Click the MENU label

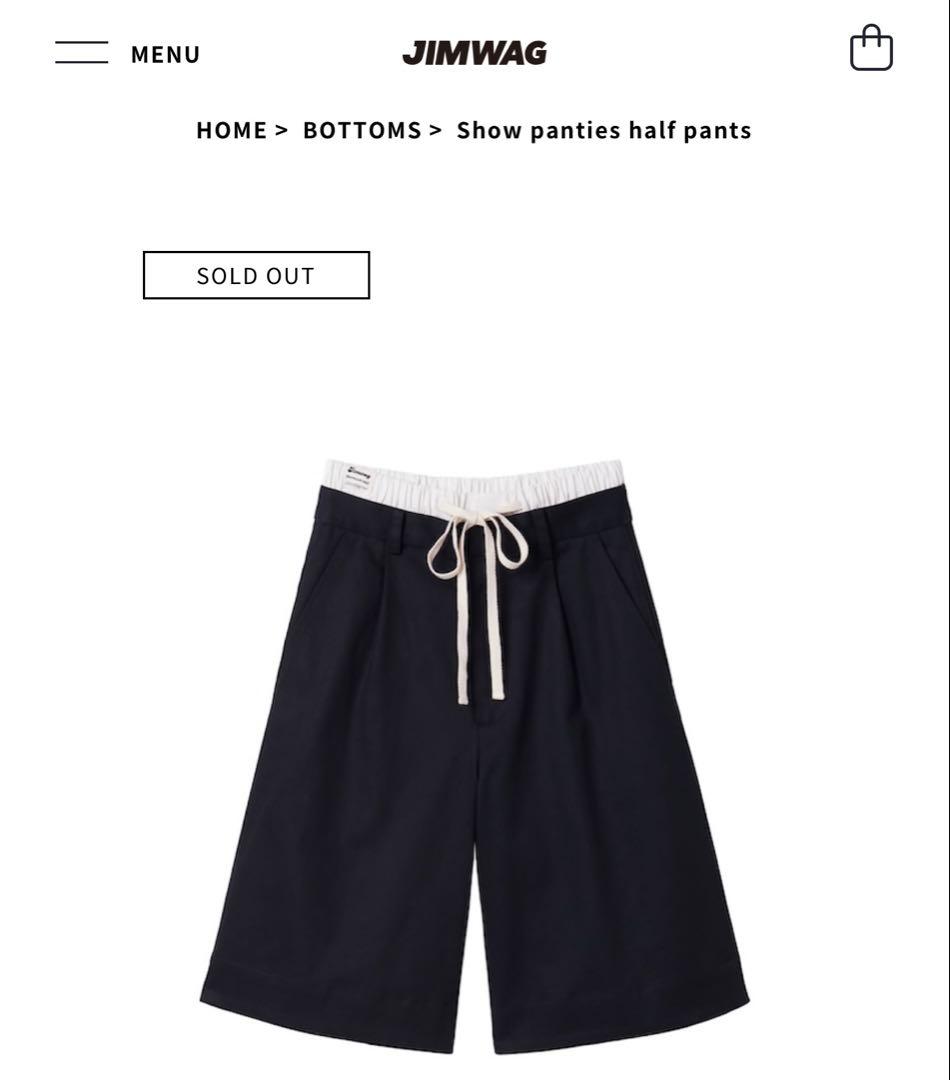163,53
